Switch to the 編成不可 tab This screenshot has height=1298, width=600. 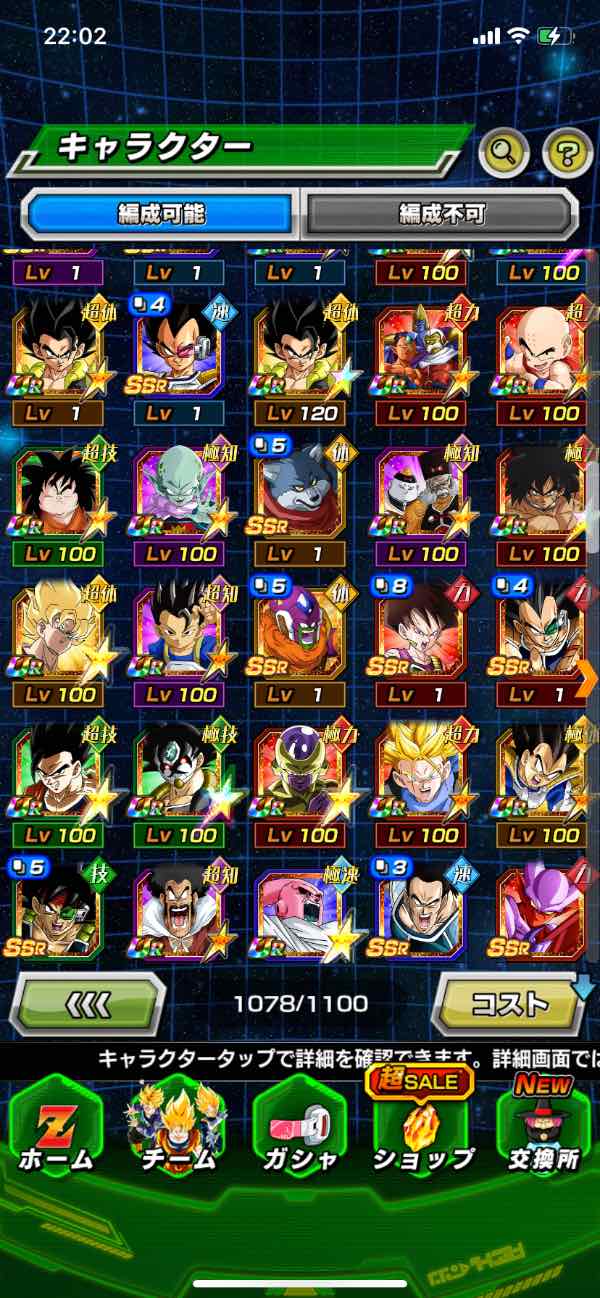[441, 213]
